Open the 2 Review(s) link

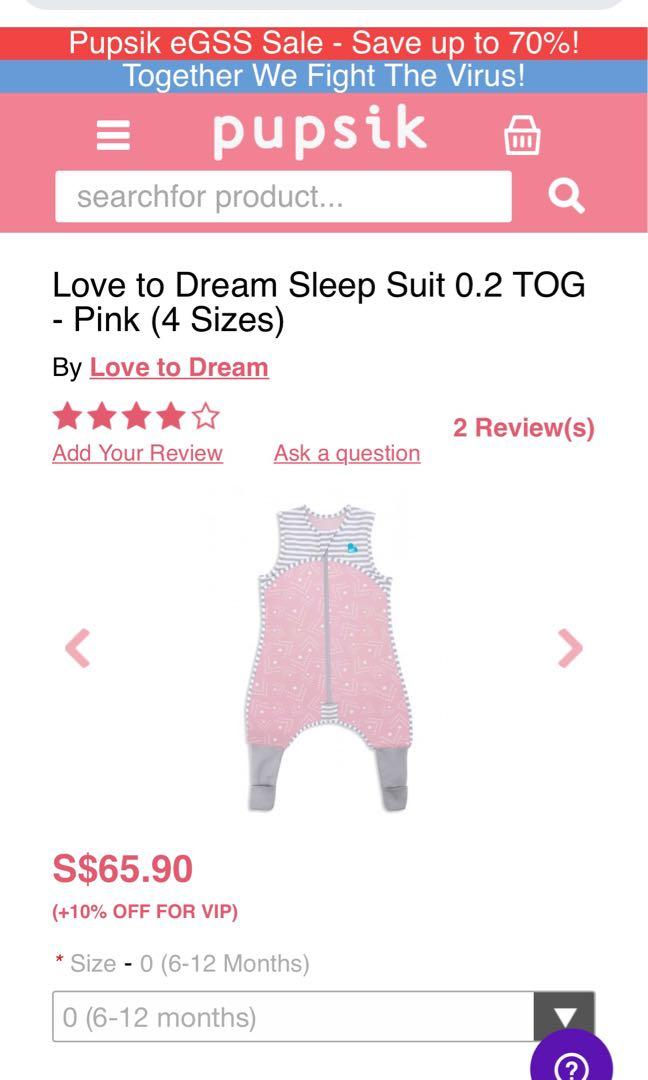point(523,428)
